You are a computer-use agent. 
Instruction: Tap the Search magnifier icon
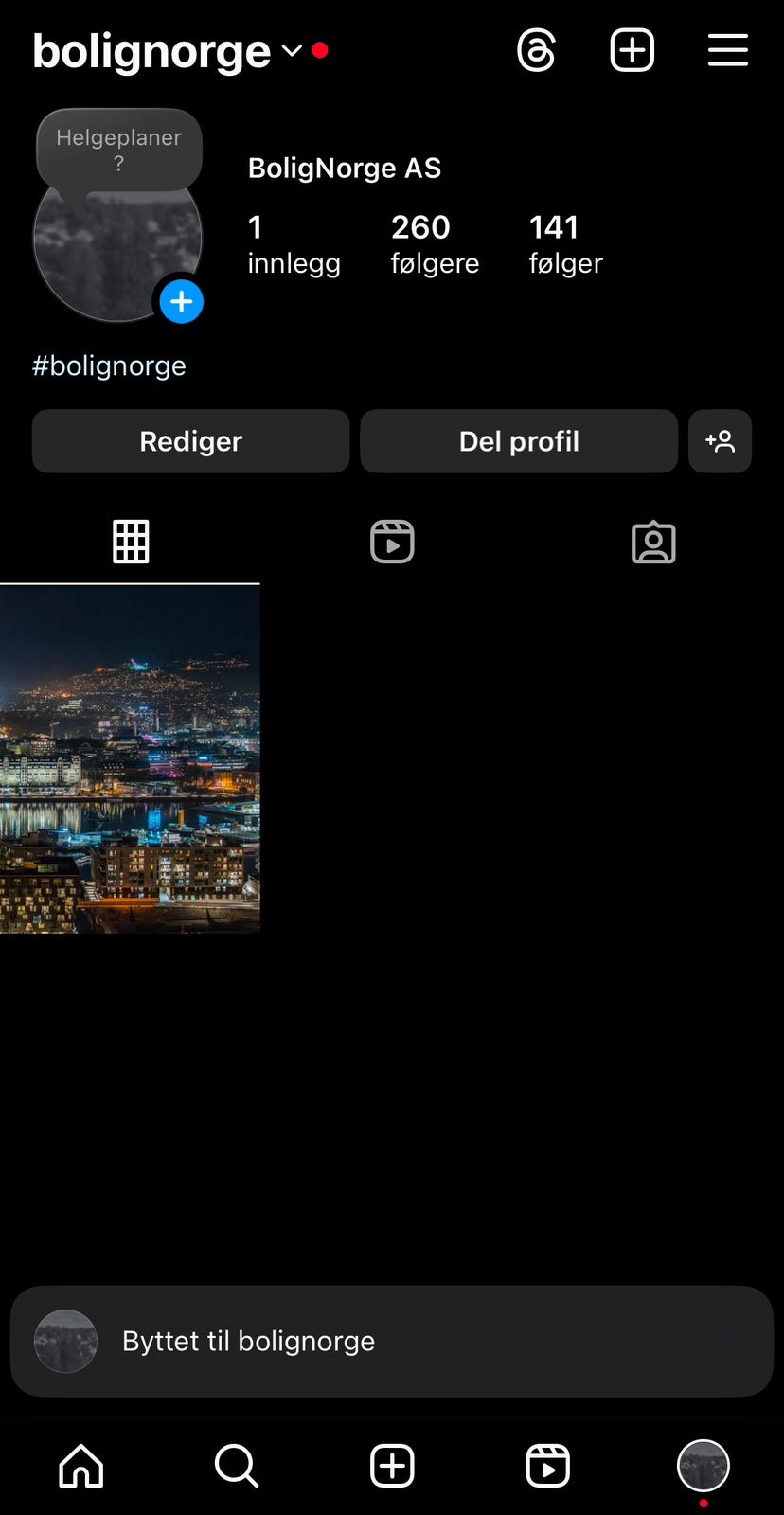click(x=236, y=1466)
